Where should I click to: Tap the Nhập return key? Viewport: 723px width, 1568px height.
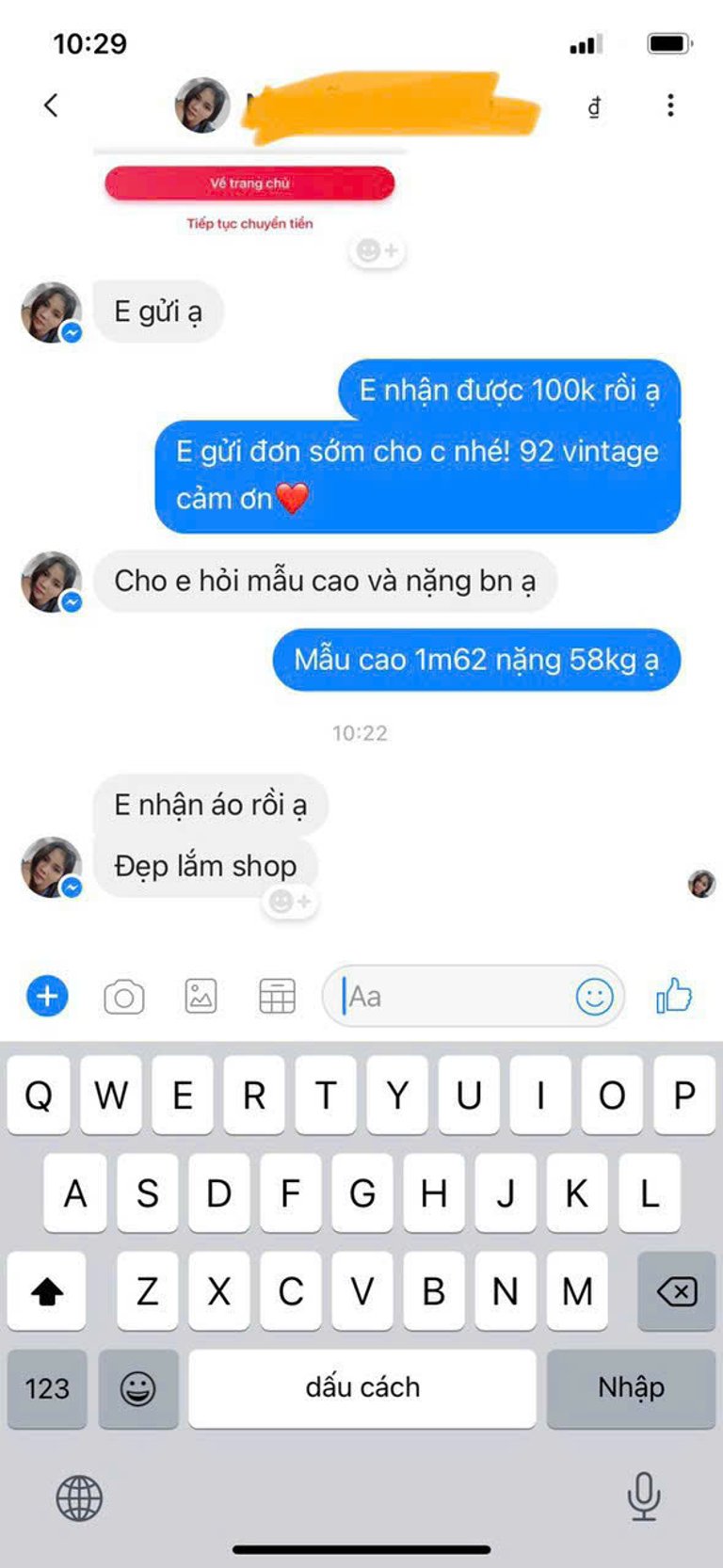tap(631, 1388)
